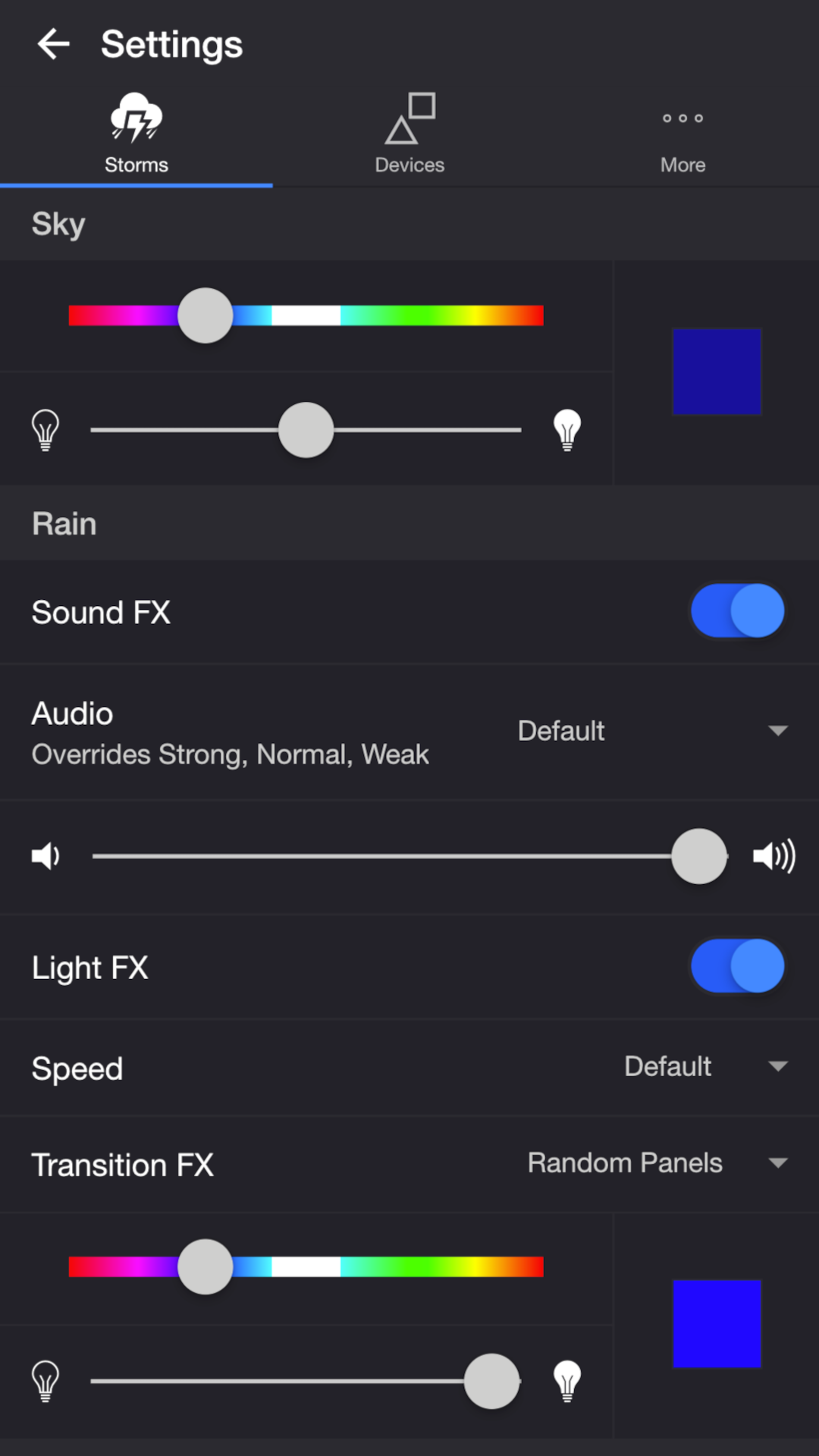Adjust the Sky brightness slider

tap(306, 430)
